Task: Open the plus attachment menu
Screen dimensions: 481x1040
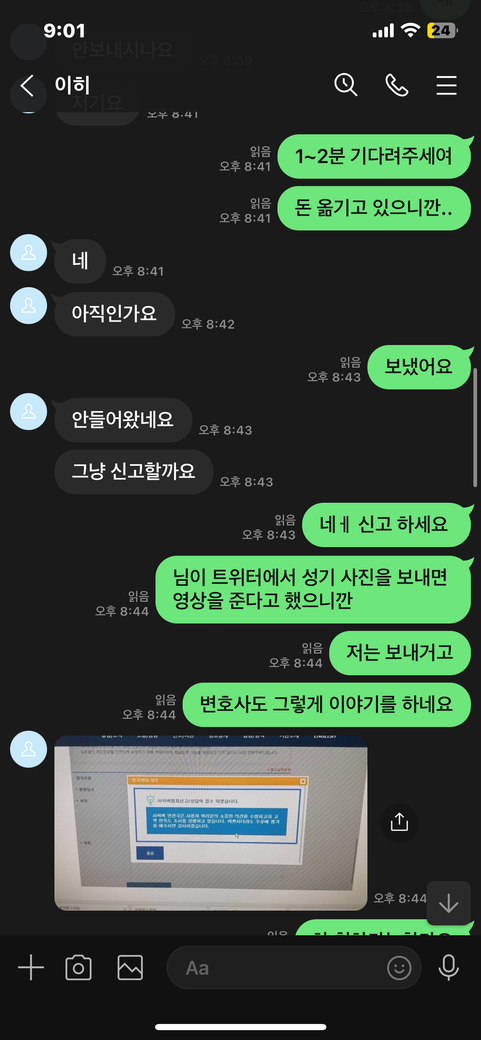Action: tap(31, 968)
